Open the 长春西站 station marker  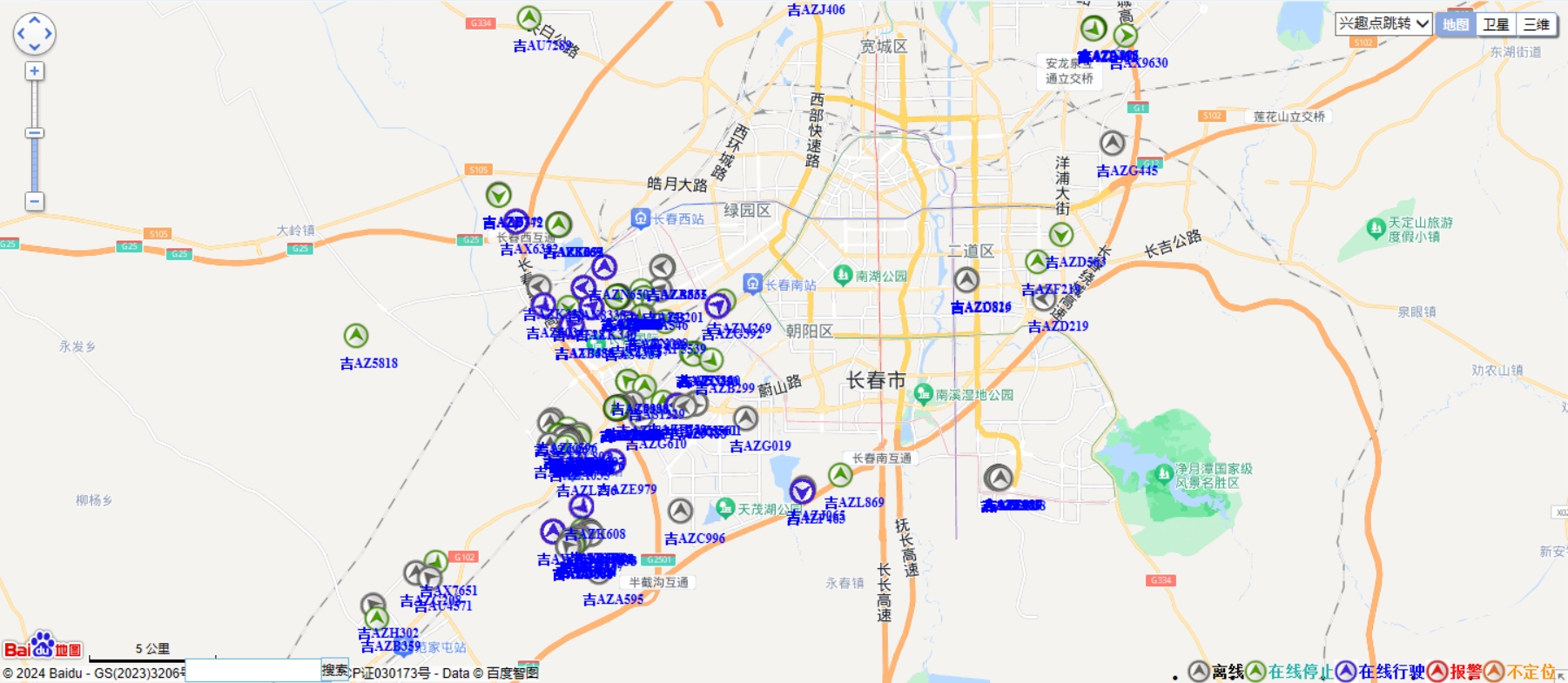(641, 218)
